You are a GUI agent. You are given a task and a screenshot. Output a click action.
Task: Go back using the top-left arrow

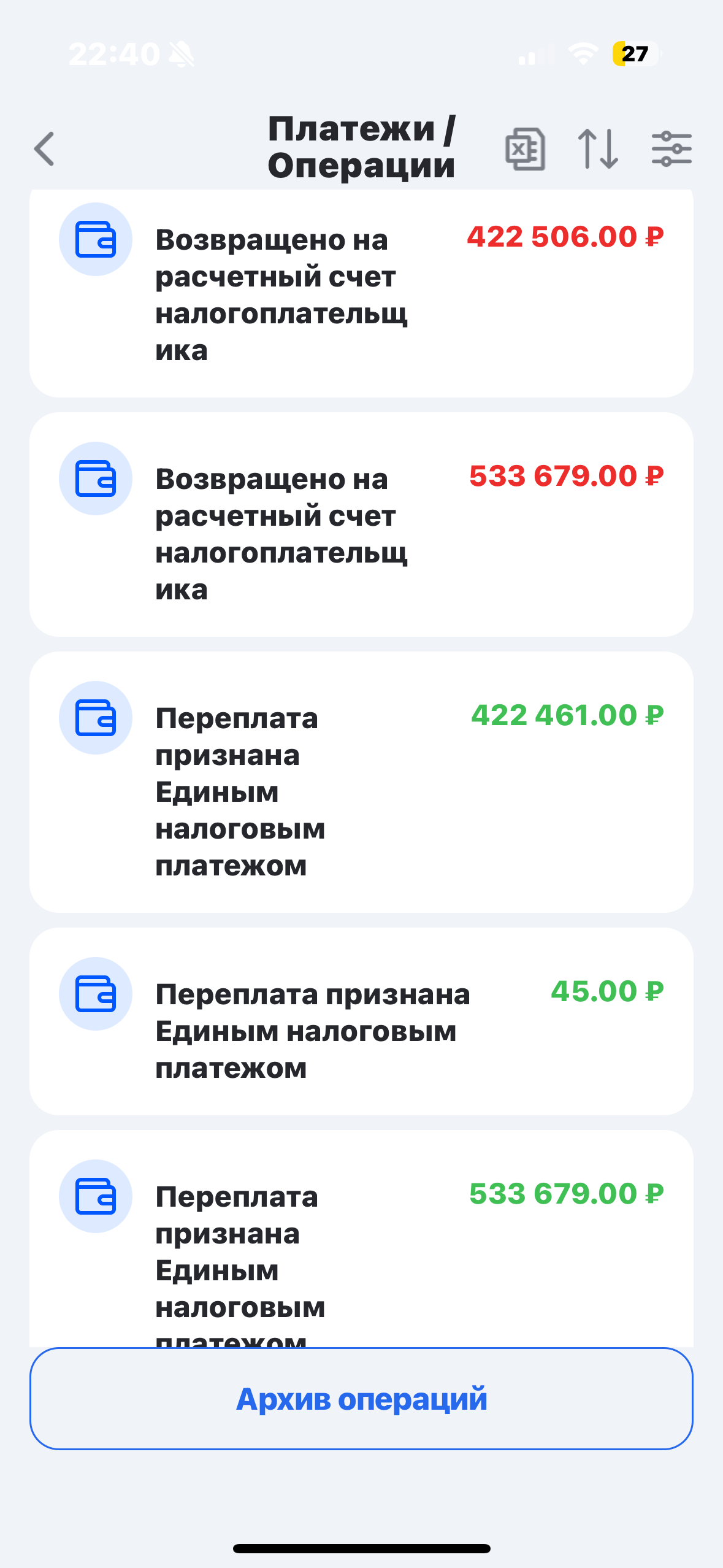pos(44,148)
